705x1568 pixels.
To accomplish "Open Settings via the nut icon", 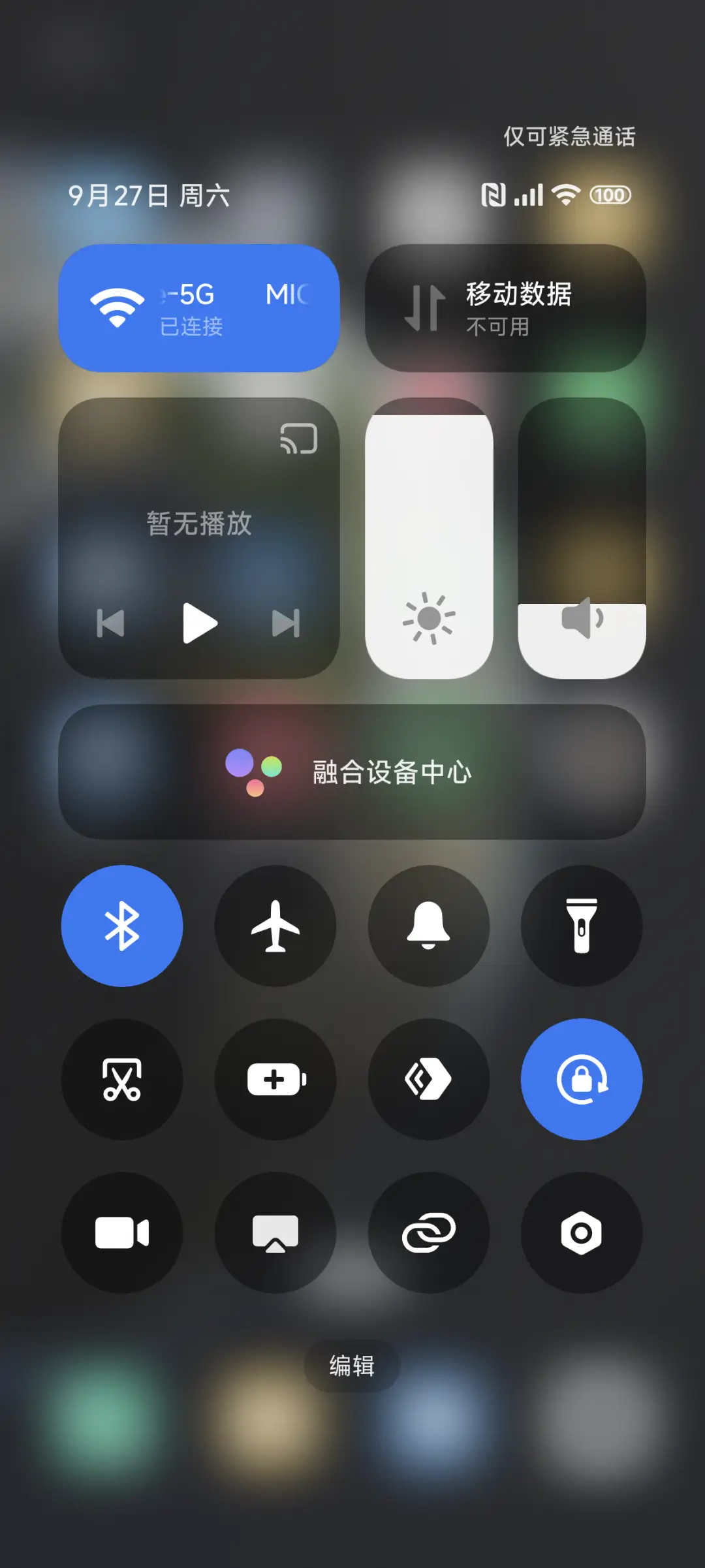I will point(582,1231).
